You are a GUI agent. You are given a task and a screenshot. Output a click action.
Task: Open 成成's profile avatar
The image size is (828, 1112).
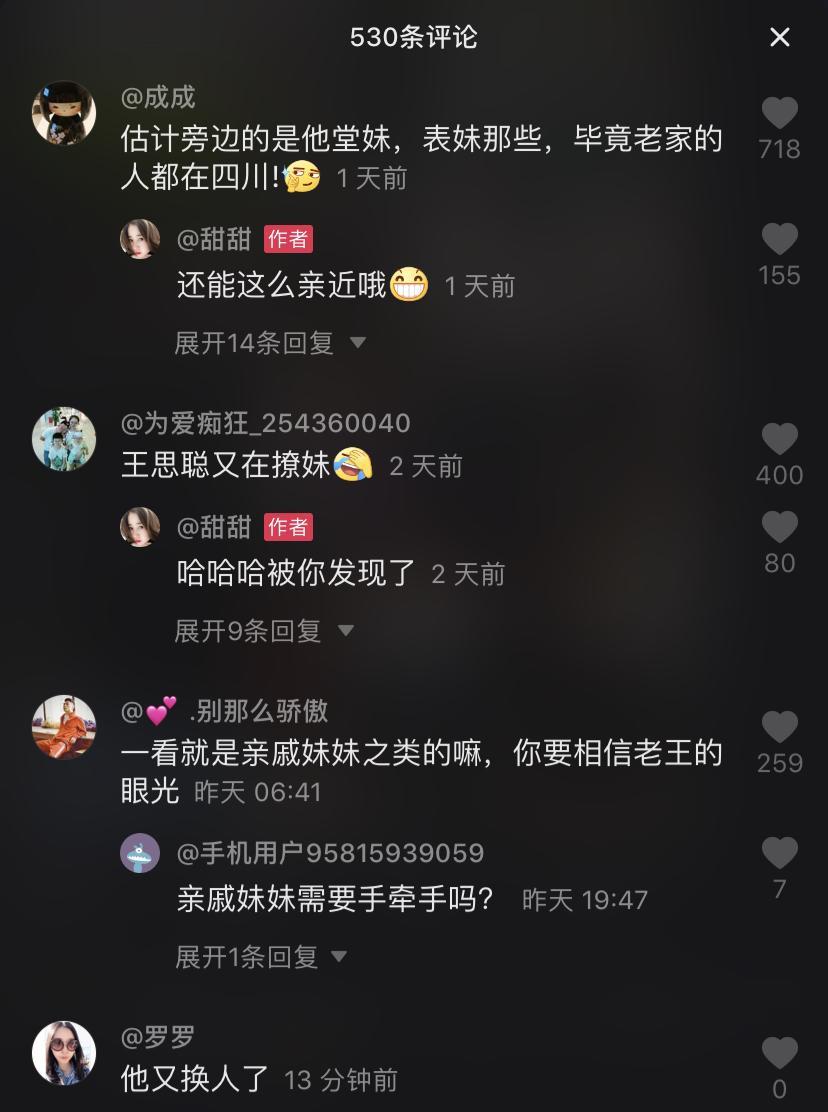pos(64,113)
